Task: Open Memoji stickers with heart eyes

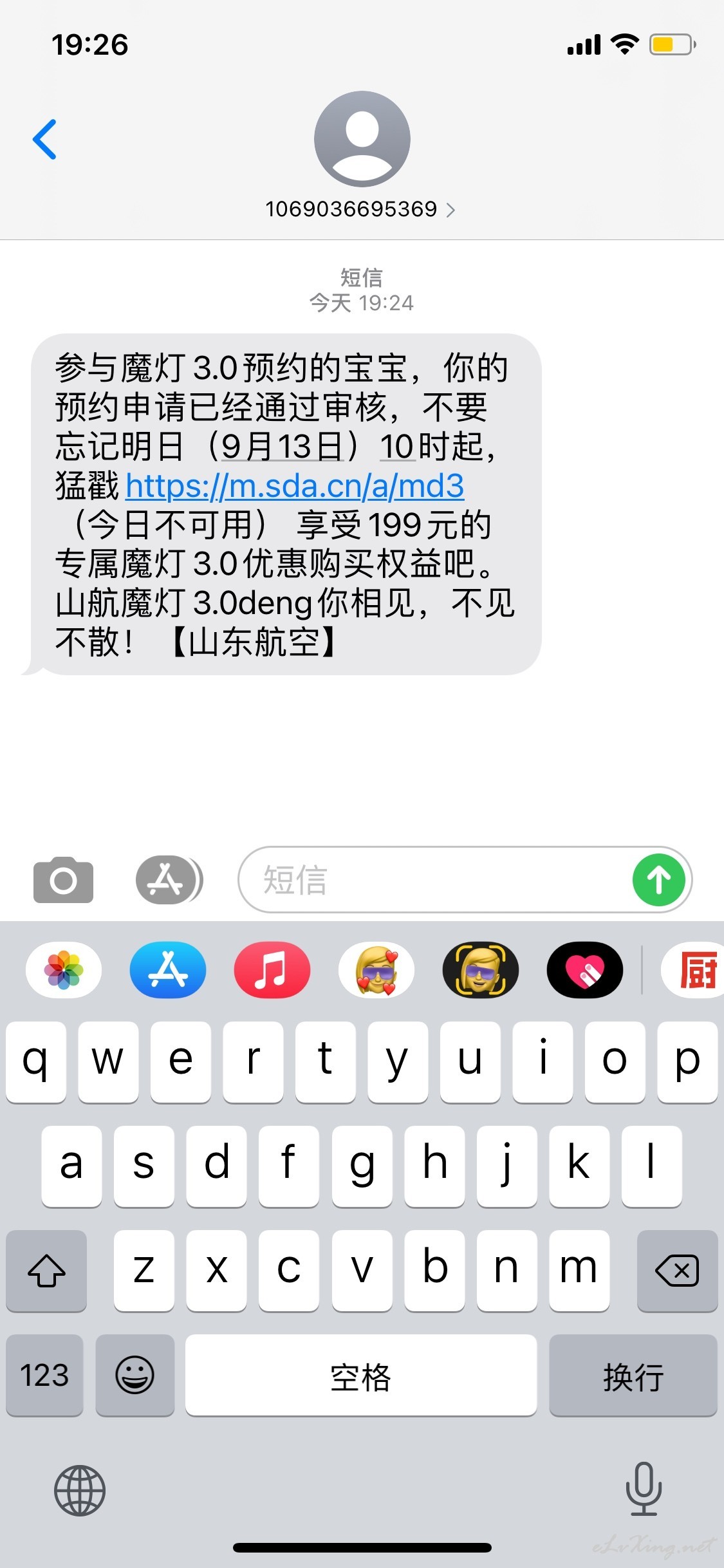Action: (376, 970)
